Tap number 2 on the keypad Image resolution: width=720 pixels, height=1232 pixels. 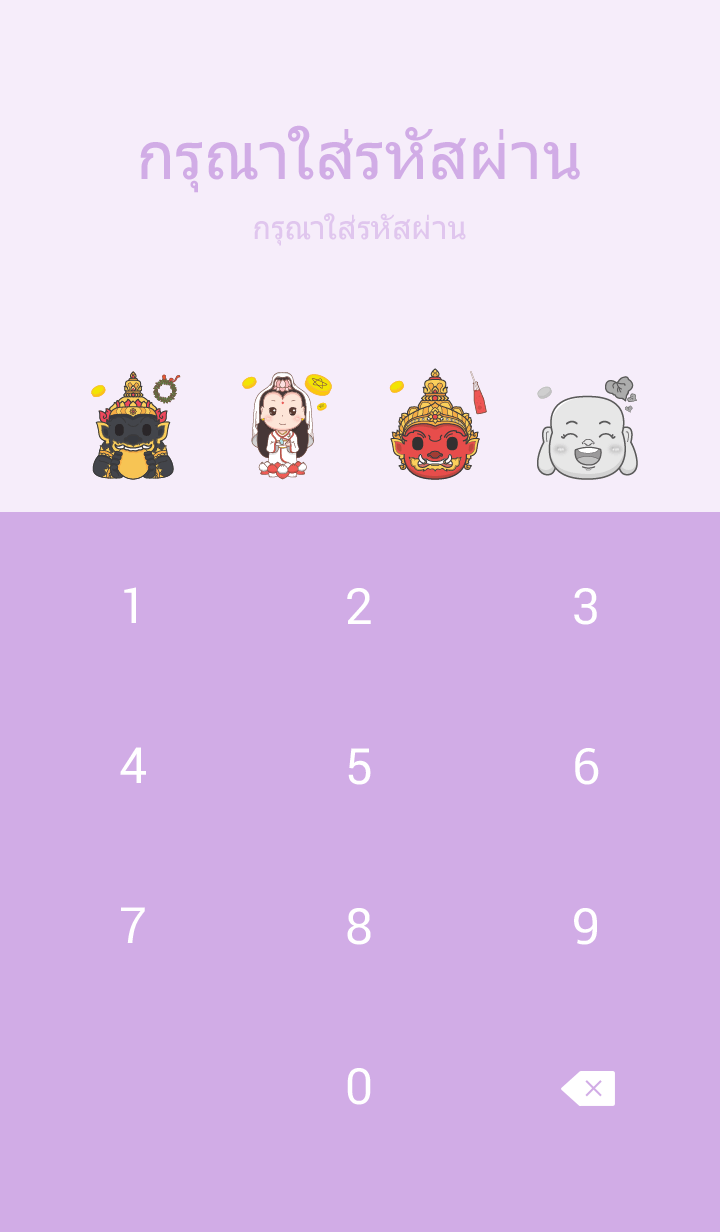click(x=359, y=607)
